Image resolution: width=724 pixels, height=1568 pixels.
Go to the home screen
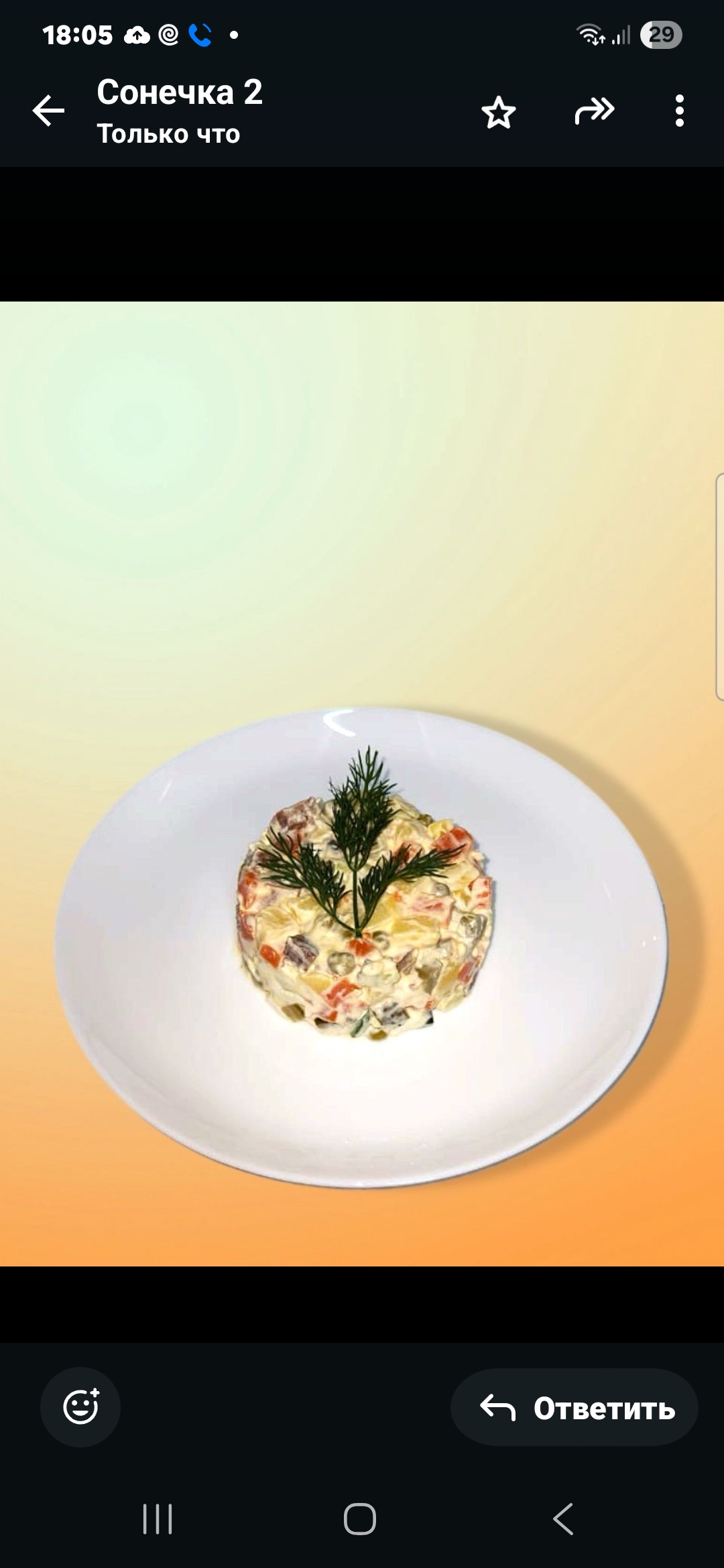360,1518
